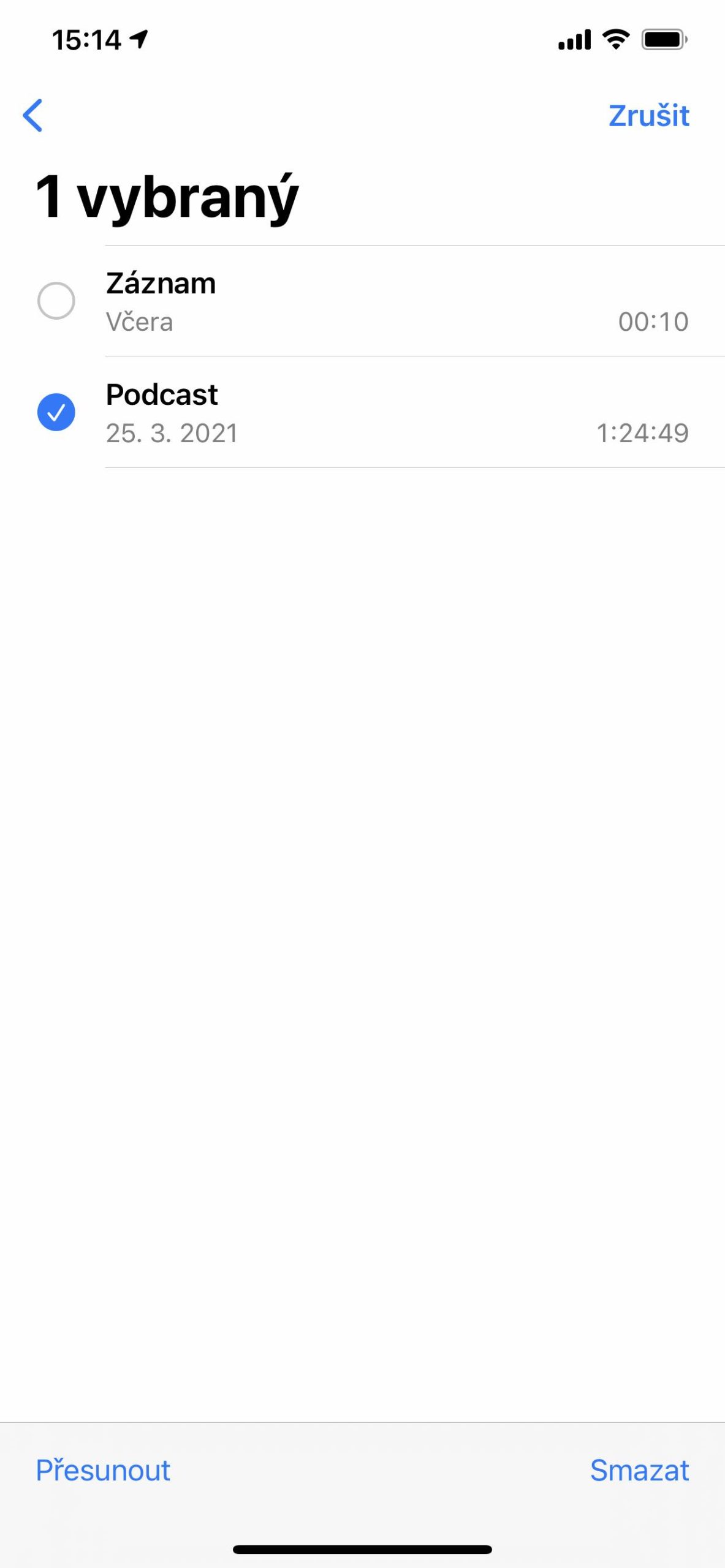Tap the location arrow next to the time
The height and width of the screenshot is (1568, 725).
(140, 38)
